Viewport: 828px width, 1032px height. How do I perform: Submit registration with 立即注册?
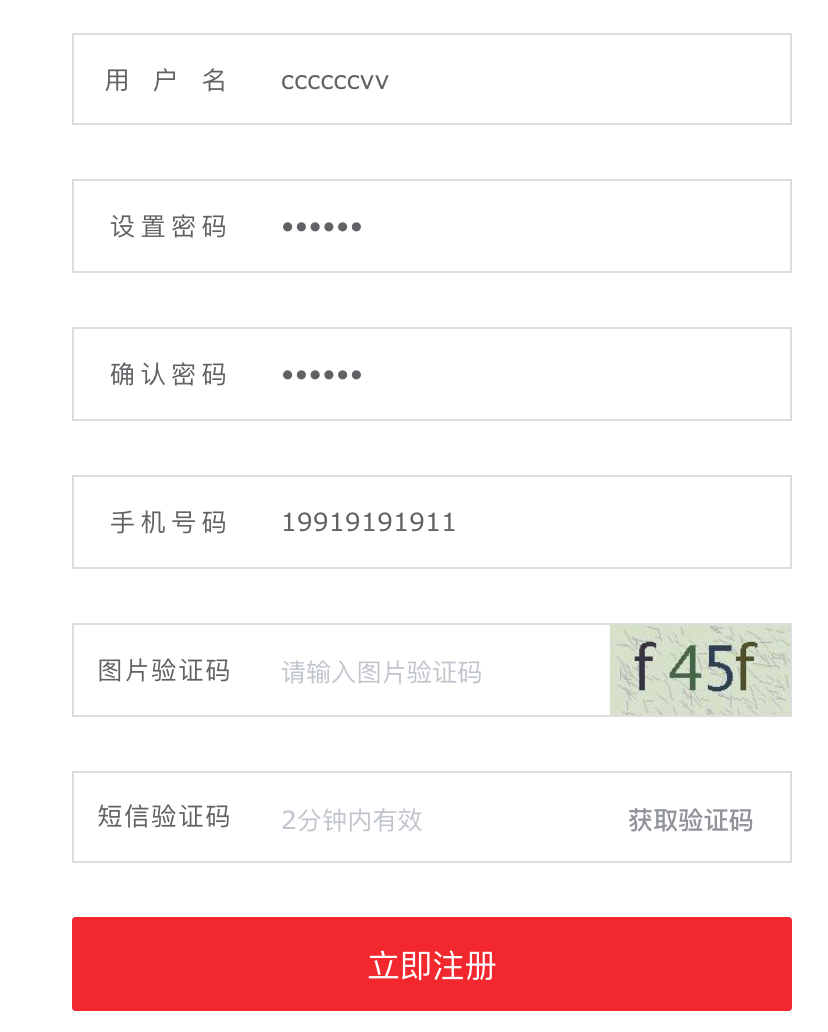point(432,965)
